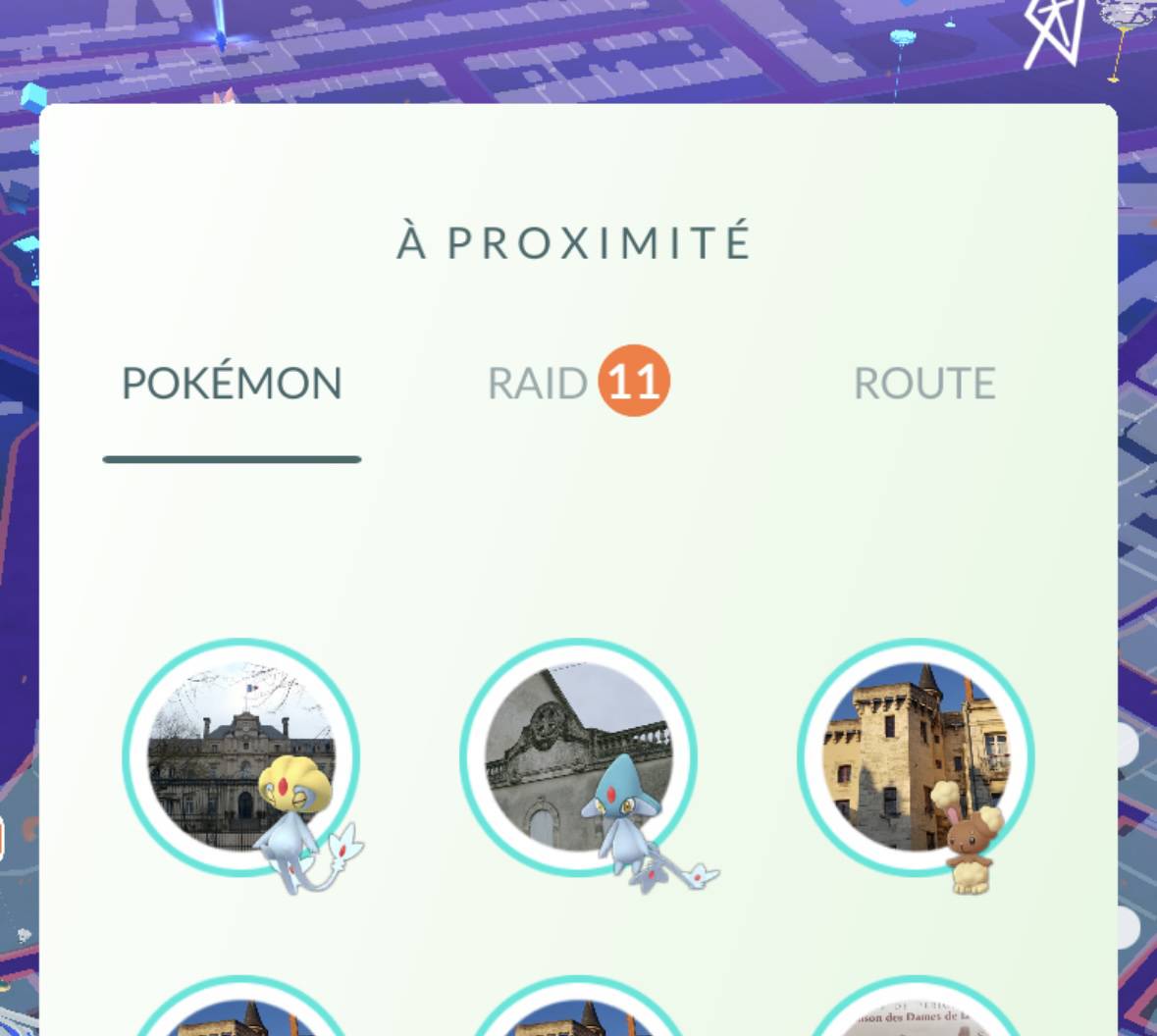The image size is (1157, 1036).
Task: Select the nearby Uxie at the palace PokéStop
Action: coord(241,757)
